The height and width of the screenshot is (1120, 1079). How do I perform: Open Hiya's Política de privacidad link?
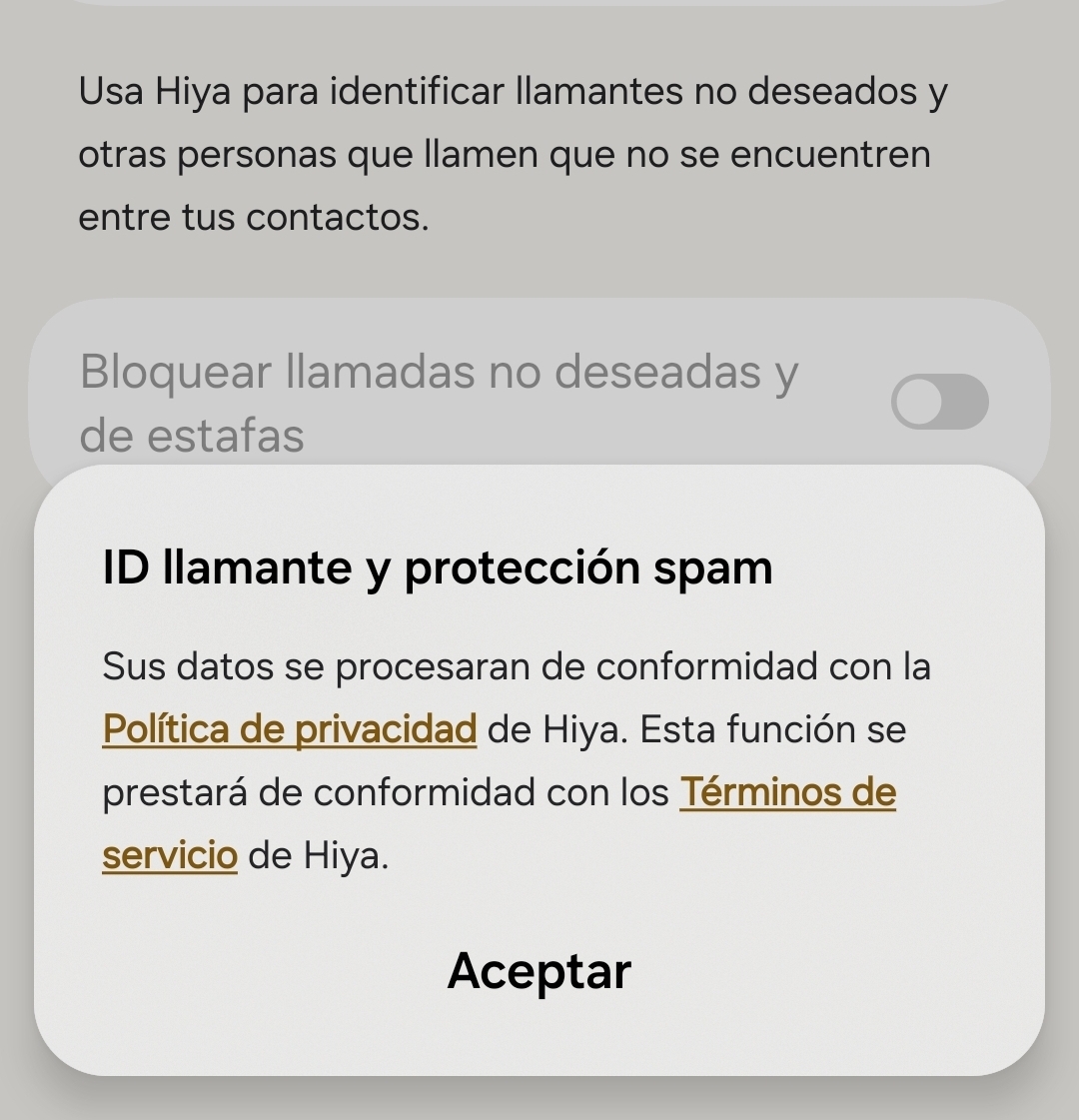[290, 729]
